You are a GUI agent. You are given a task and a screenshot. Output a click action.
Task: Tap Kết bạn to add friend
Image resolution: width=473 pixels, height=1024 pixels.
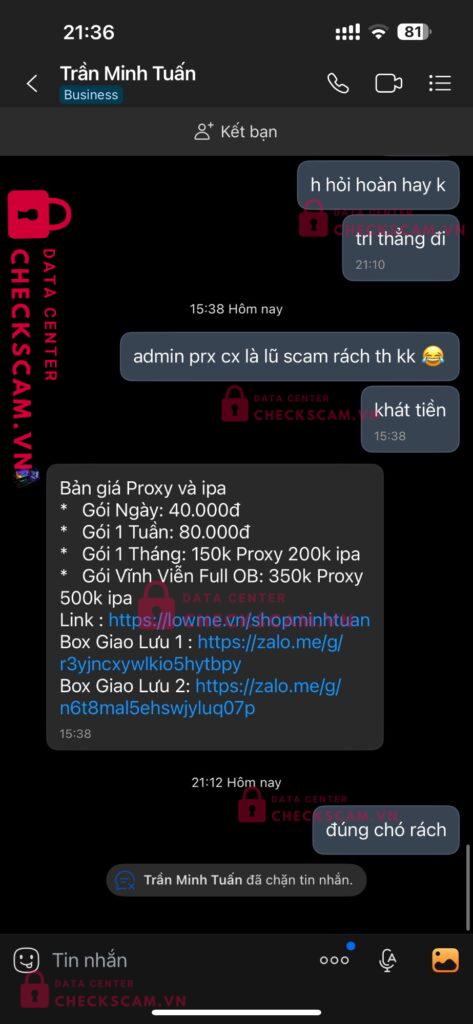[236, 131]
